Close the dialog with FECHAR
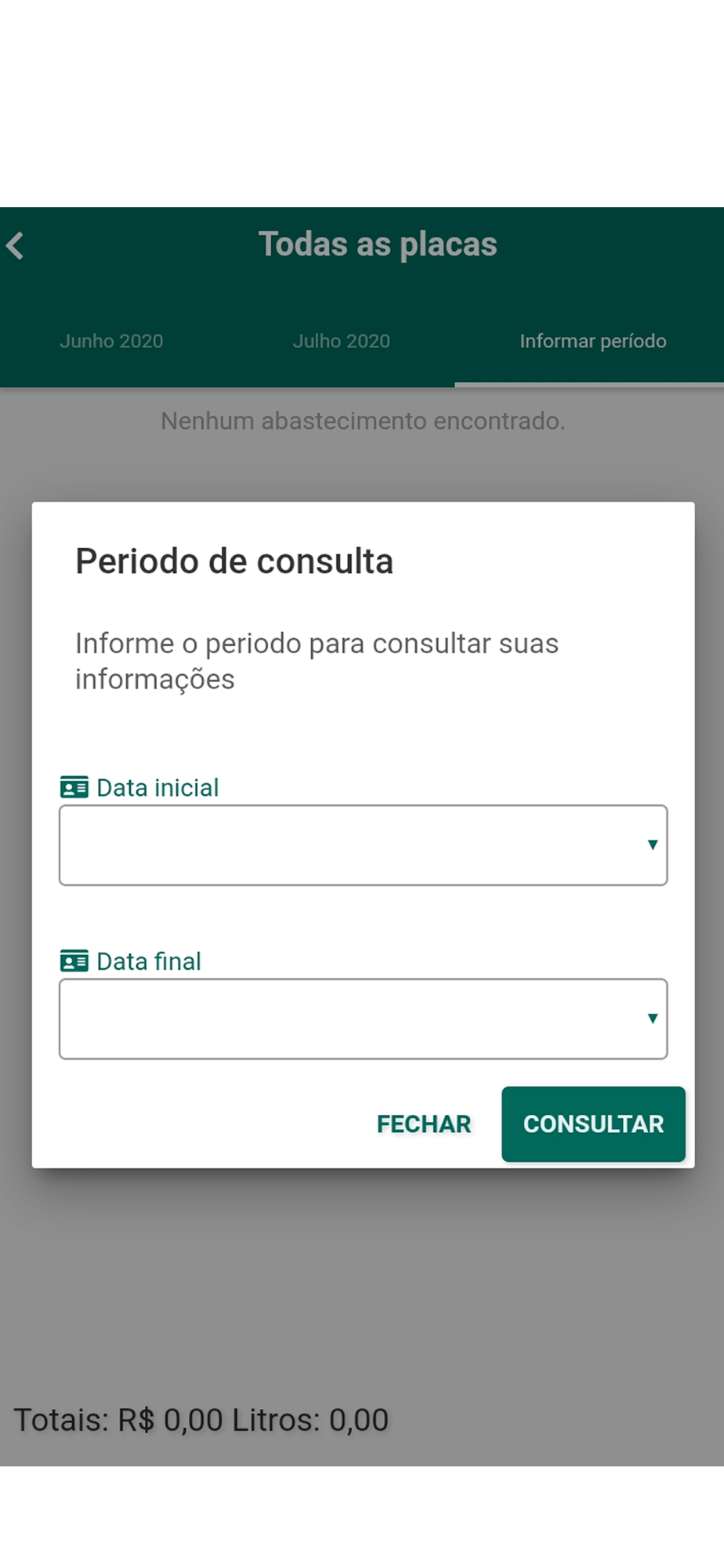724x1568 pixels. click(x=424, y=1123)
